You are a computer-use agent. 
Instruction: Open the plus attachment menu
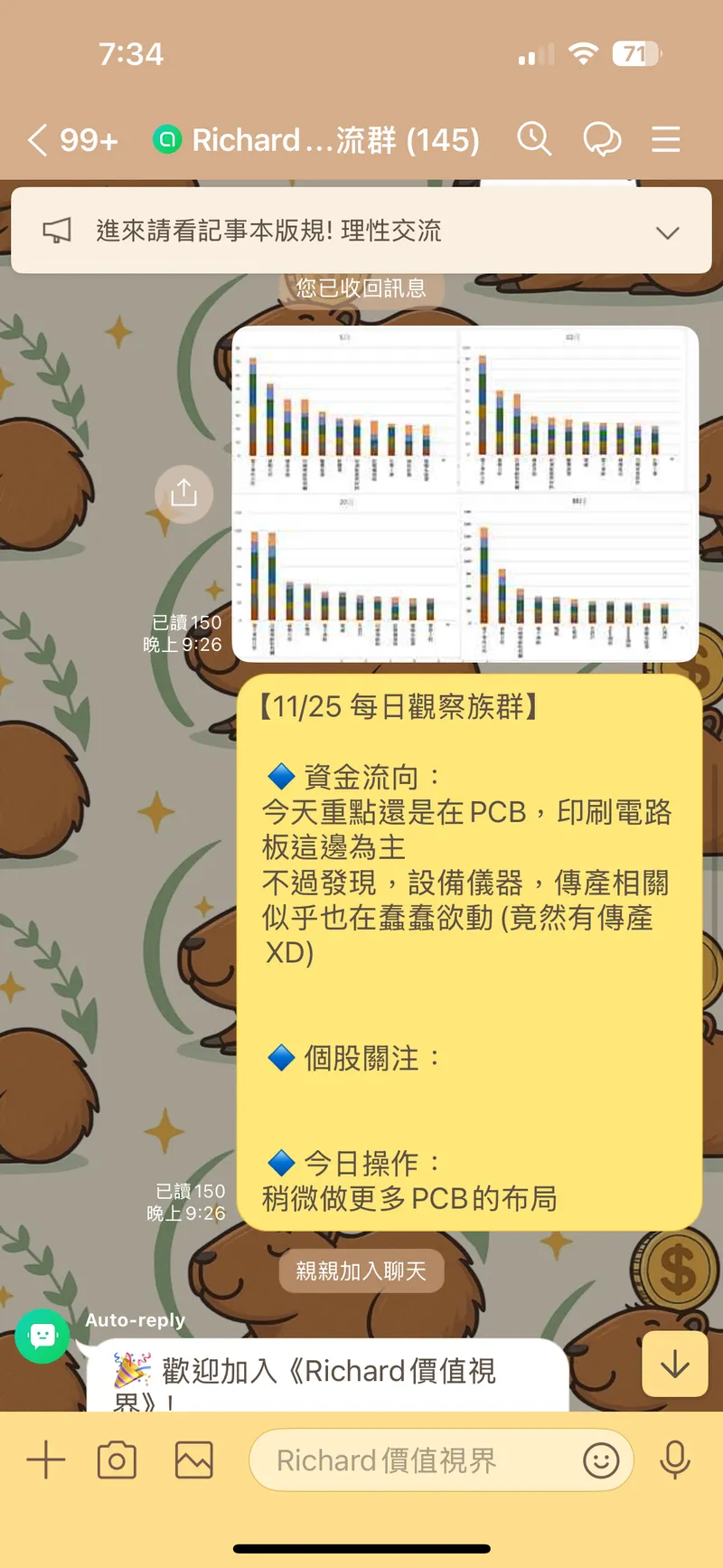click(x=46, y=1460)
